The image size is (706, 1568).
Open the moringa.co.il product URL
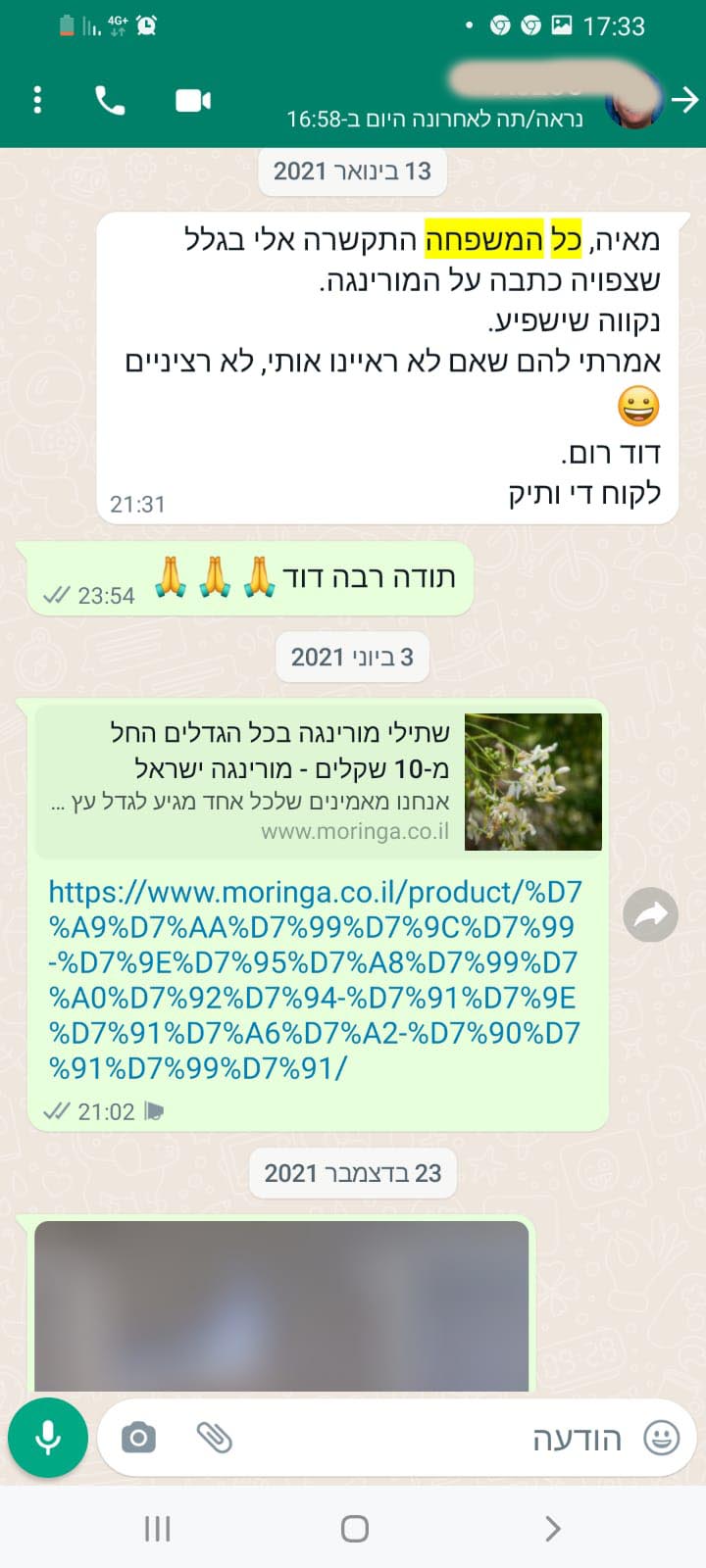coord(314,979)
